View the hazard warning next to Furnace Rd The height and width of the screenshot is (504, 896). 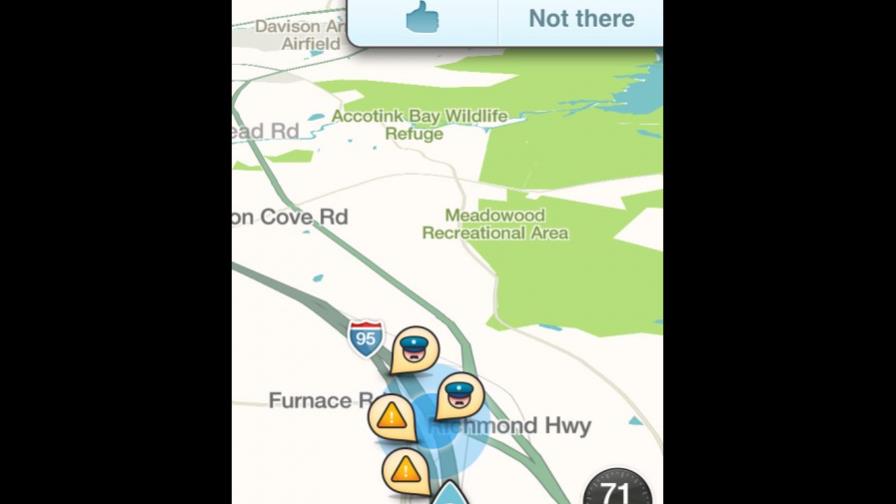pyautogui.click(x=392, y=416)
